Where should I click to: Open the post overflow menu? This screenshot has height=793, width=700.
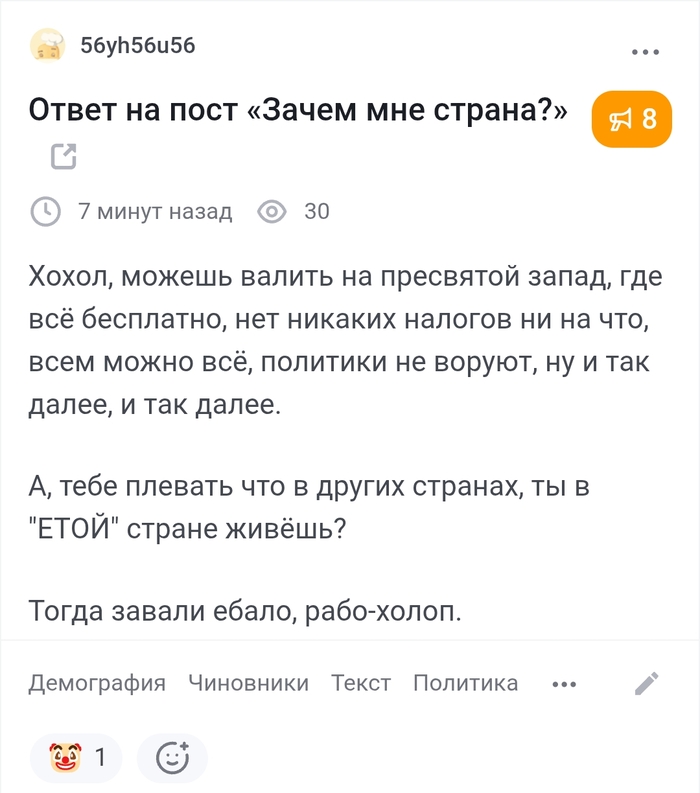tap(646, 51)
